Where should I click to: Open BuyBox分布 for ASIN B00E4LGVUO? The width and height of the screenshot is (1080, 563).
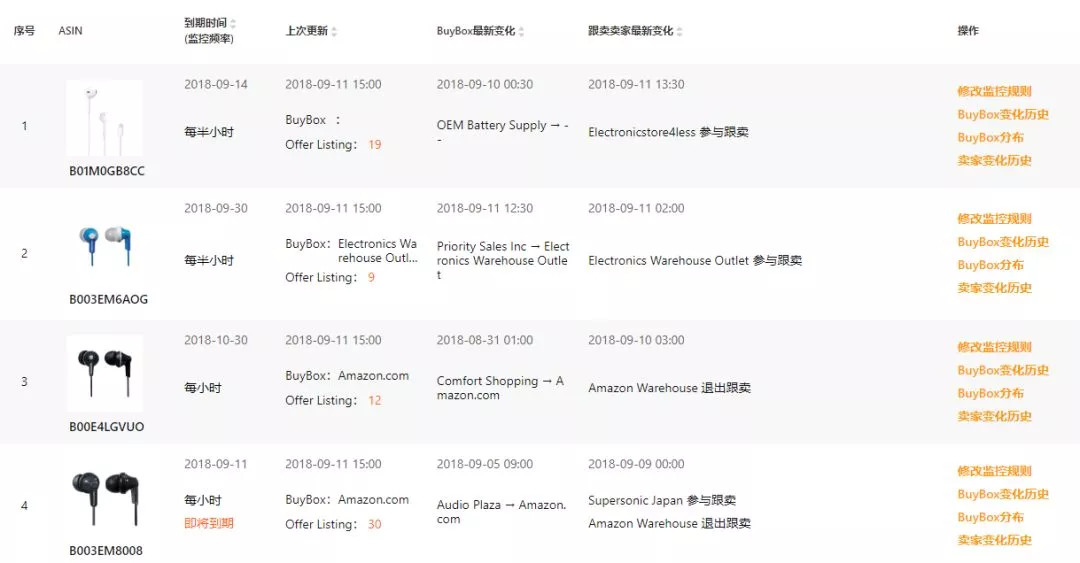click(x=990, y=393)
